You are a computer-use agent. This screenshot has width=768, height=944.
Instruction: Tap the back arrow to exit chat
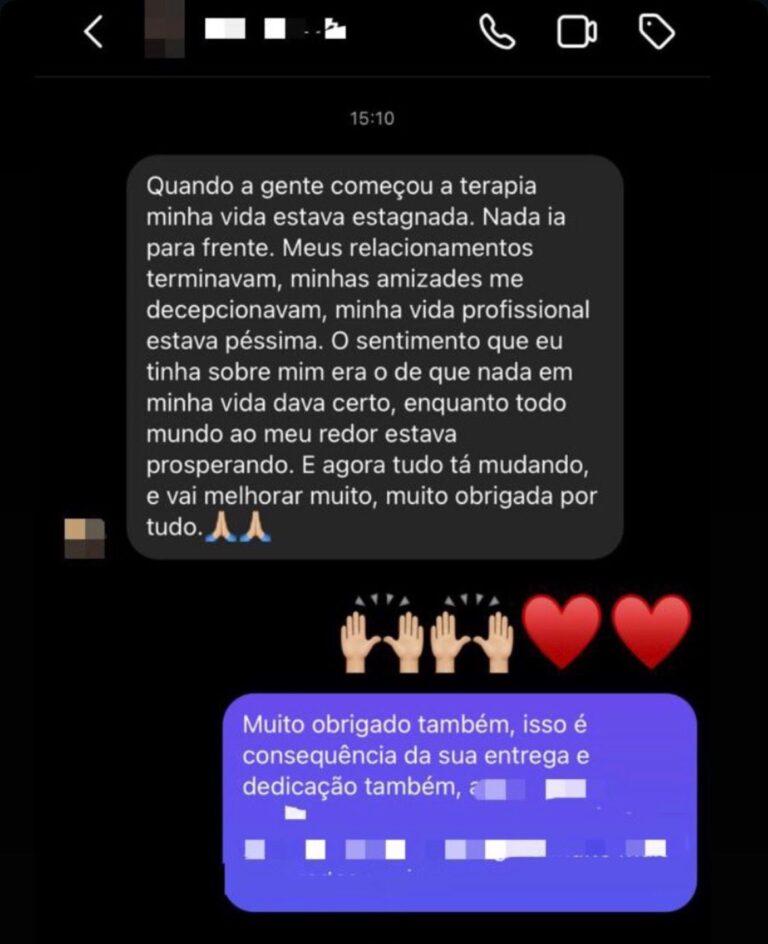click(95, 30)
